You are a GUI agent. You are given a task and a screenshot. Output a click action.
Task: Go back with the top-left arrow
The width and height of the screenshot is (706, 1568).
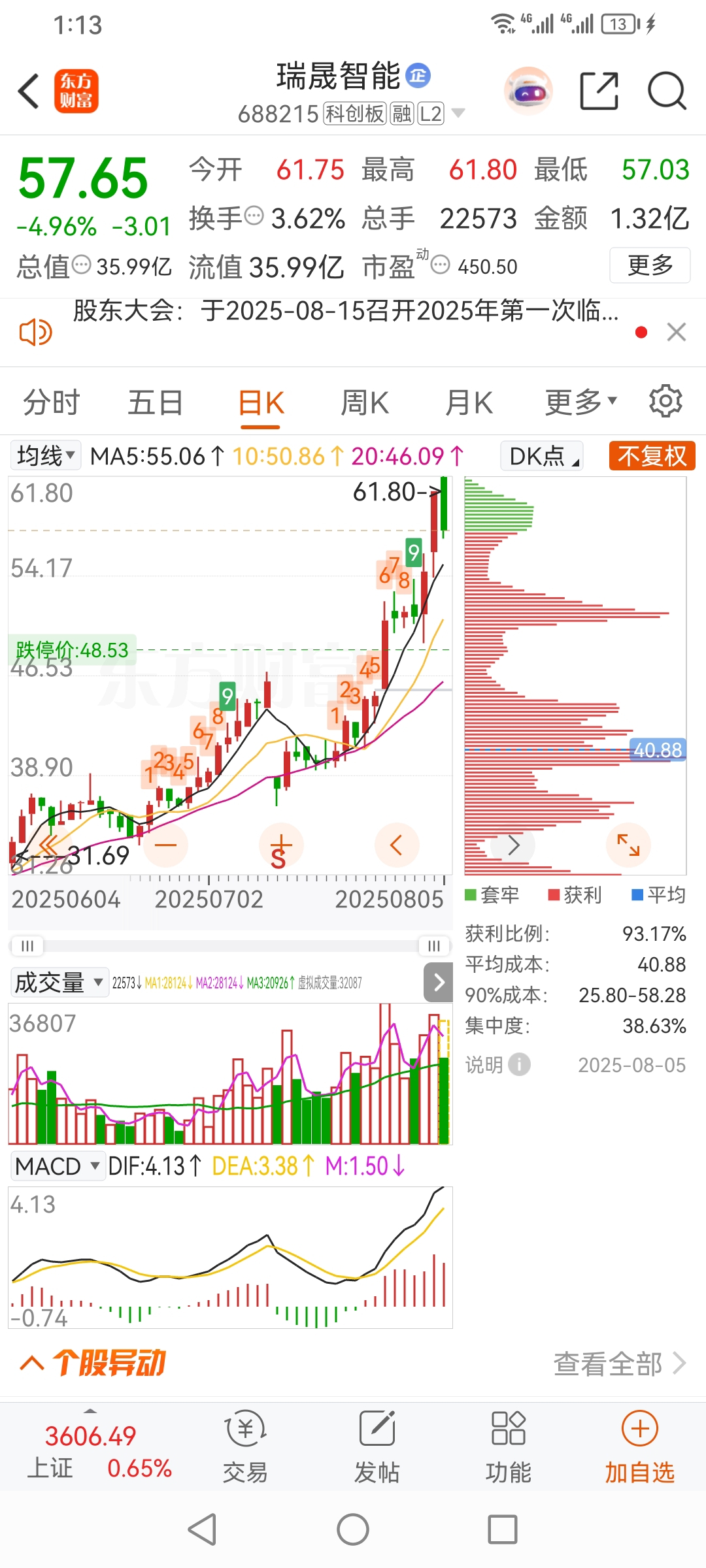tap(29, 91)
